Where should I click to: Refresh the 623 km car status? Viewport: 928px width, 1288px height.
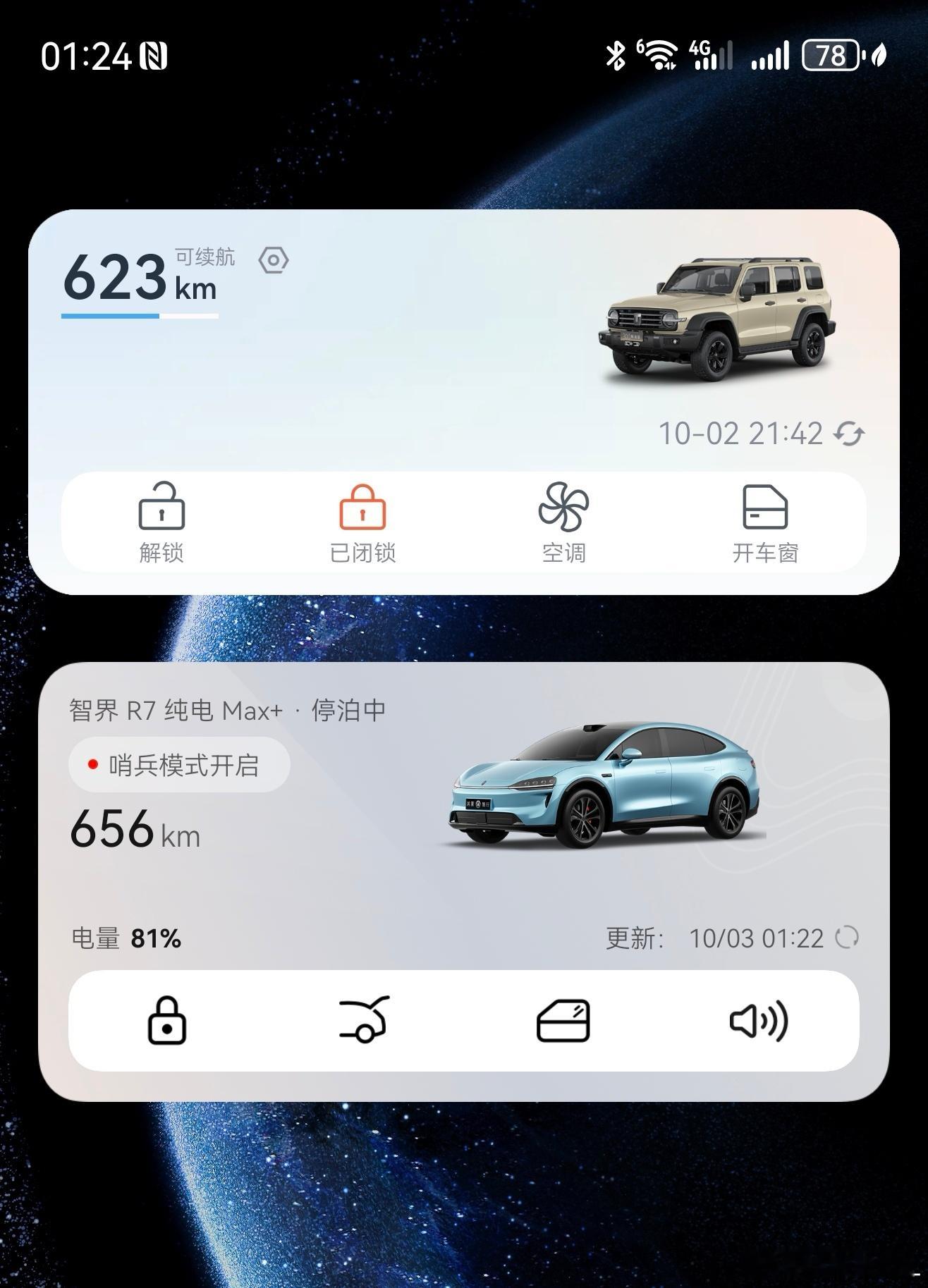849,434
